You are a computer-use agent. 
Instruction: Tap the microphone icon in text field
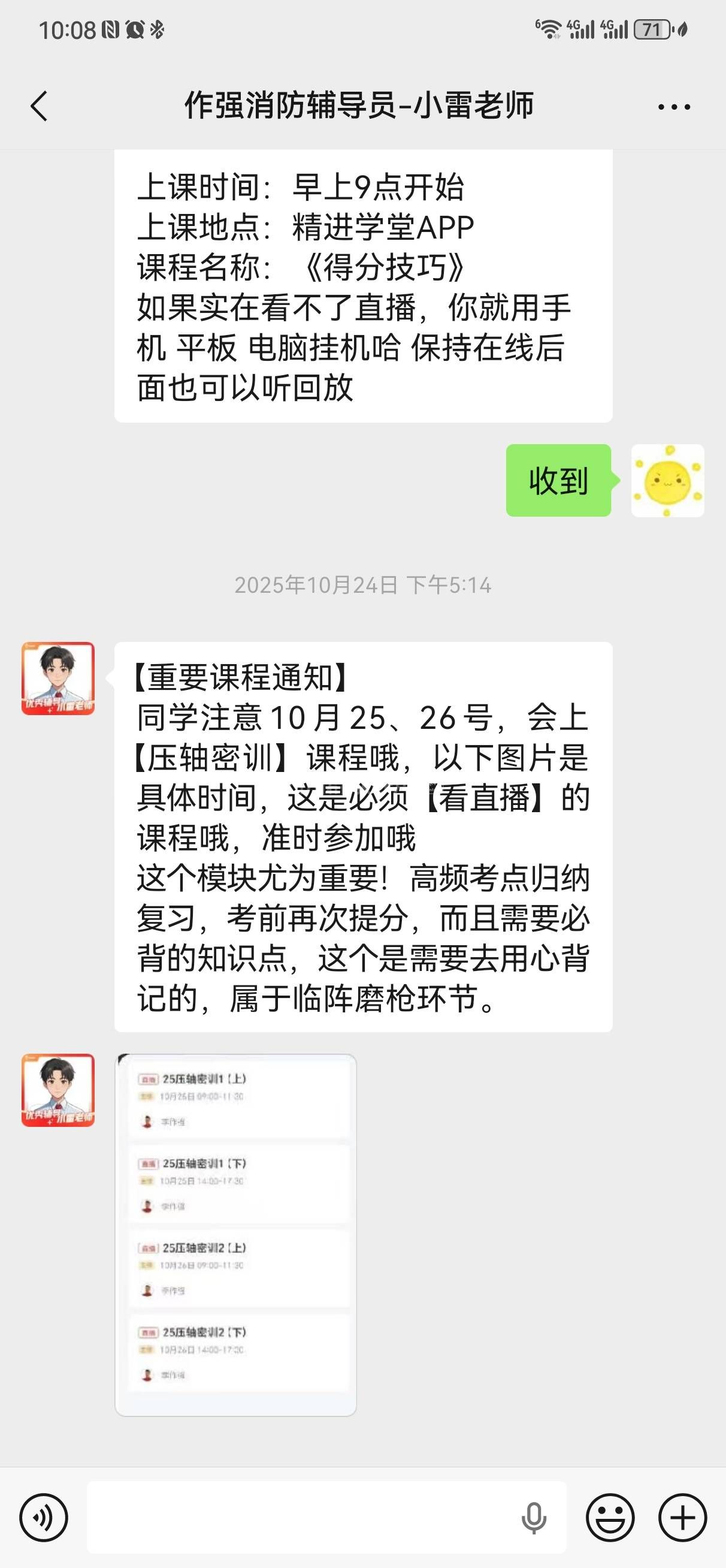pos(534,1518)
